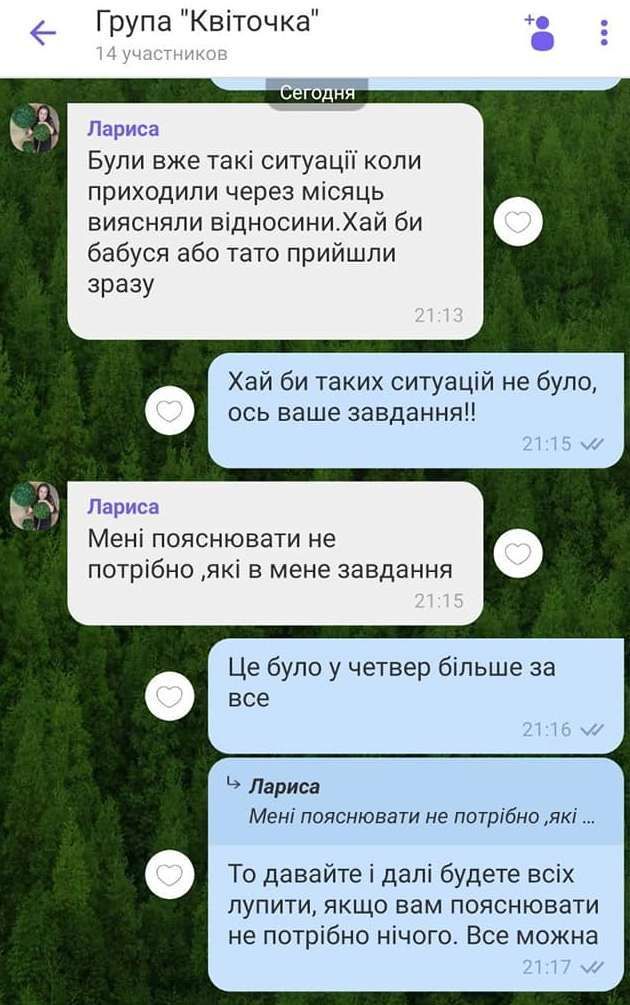The width and height of the screenshot is (630, 1005).
Task: Go back from the Квіточка group chat
Action: point(42,34)
